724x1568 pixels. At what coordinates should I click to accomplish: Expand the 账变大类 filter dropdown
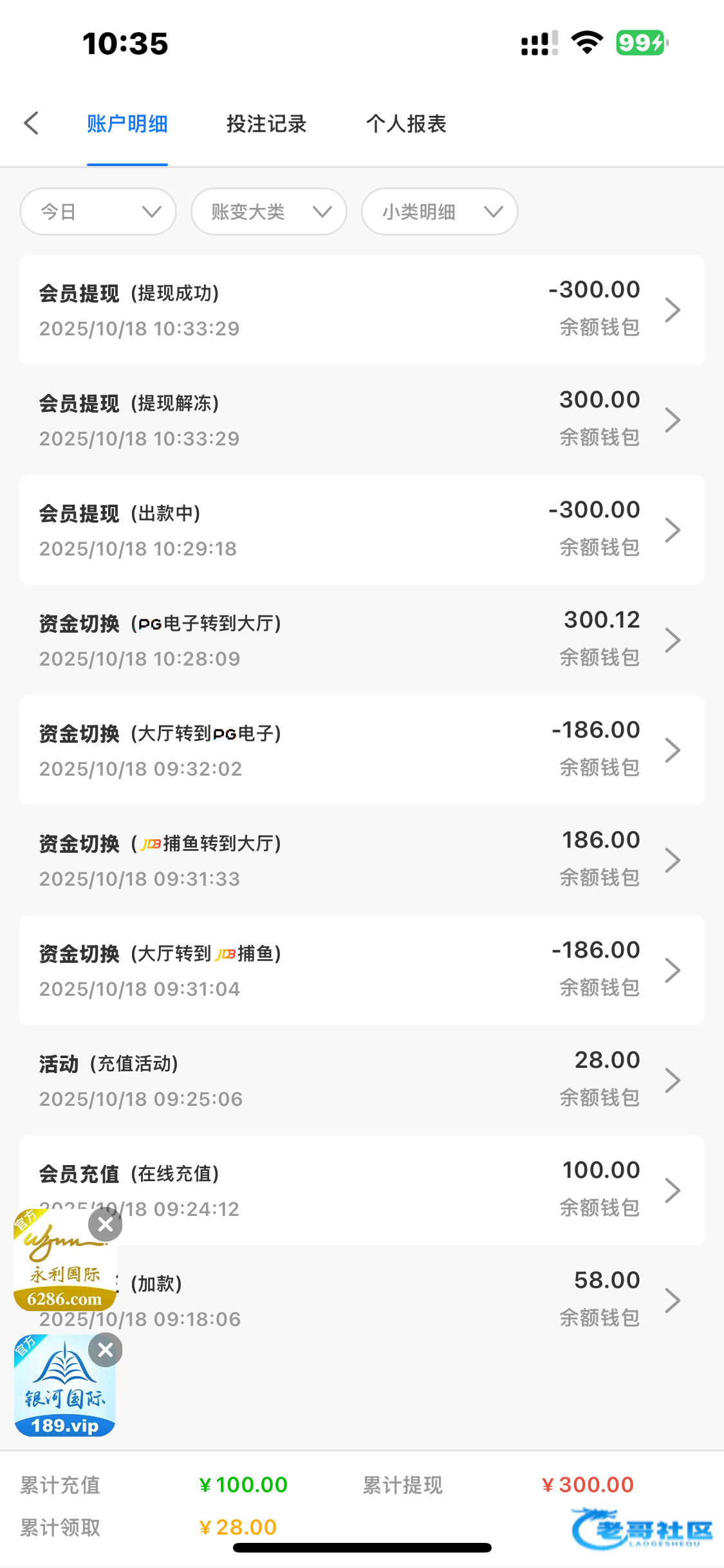pyautogui.click(x=269, y=212)
